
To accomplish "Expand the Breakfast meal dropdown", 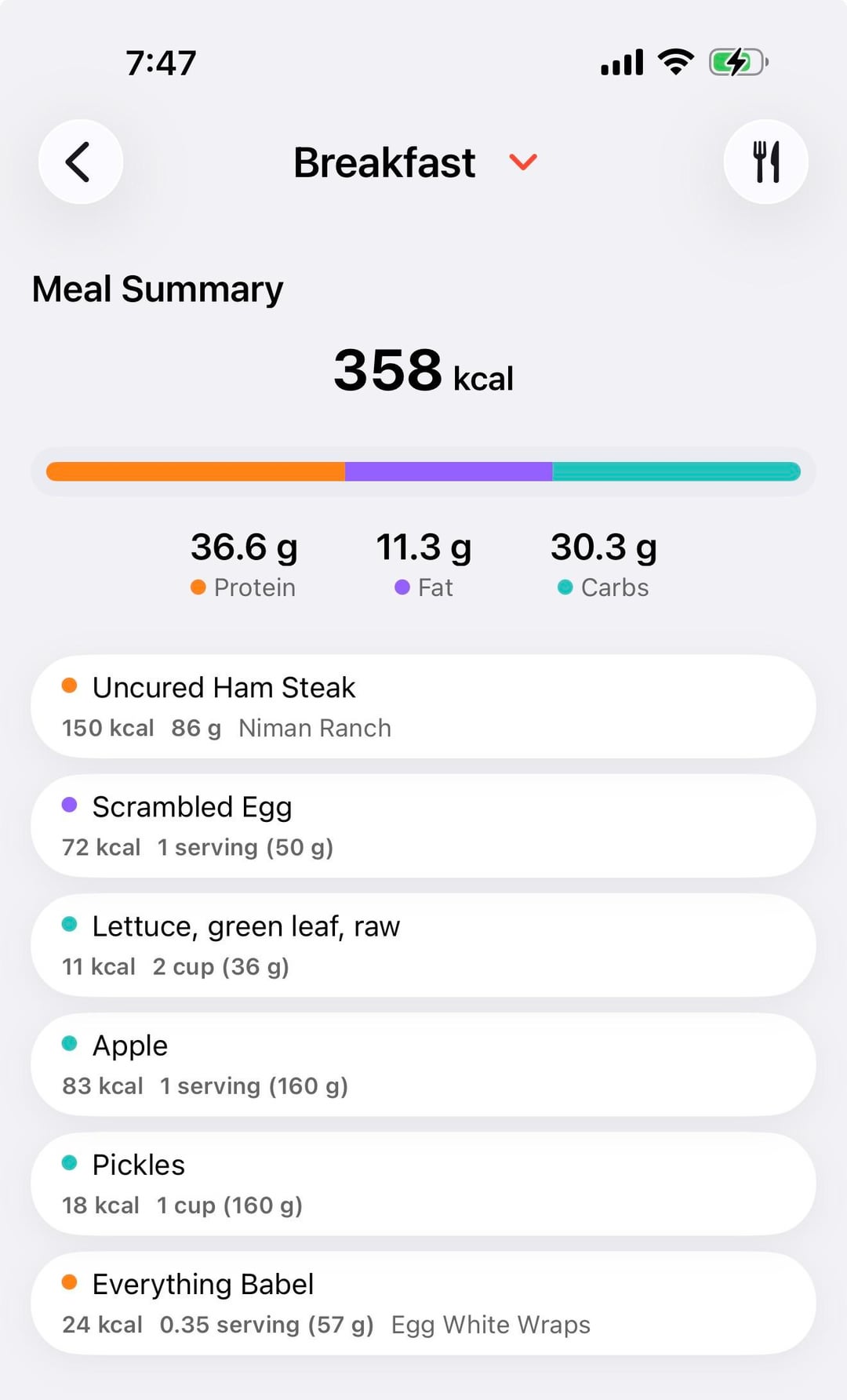I will 522,162.
